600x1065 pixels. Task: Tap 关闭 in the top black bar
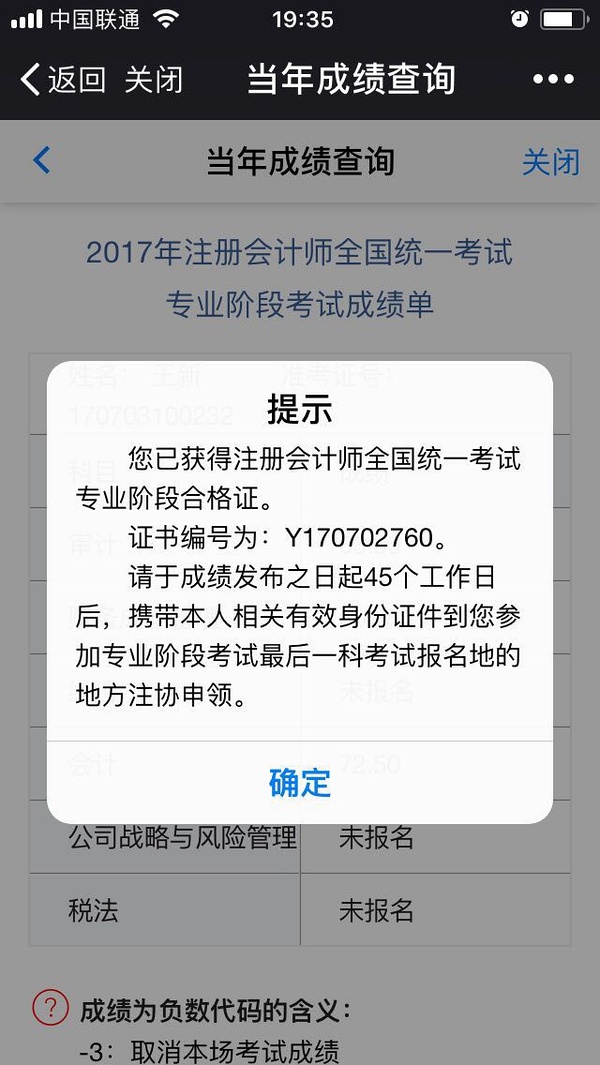click(153, 80)
